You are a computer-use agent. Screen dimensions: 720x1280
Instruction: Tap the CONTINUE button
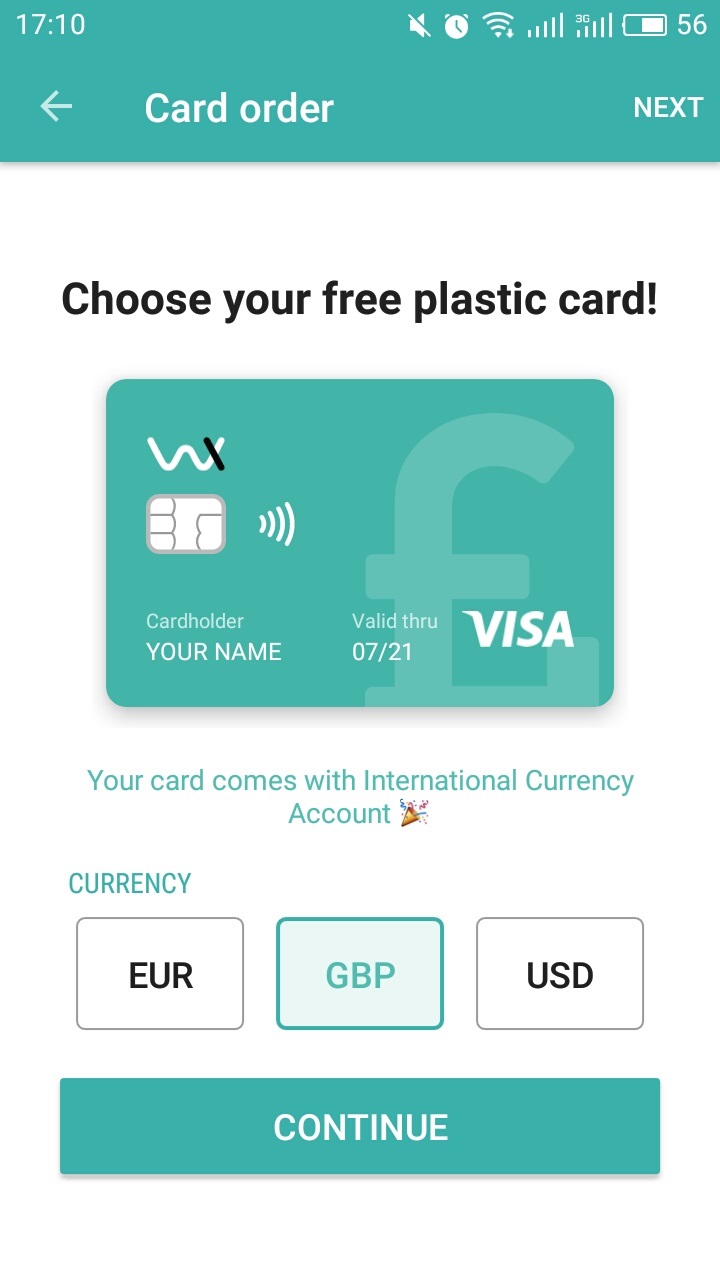[360, 1126]
